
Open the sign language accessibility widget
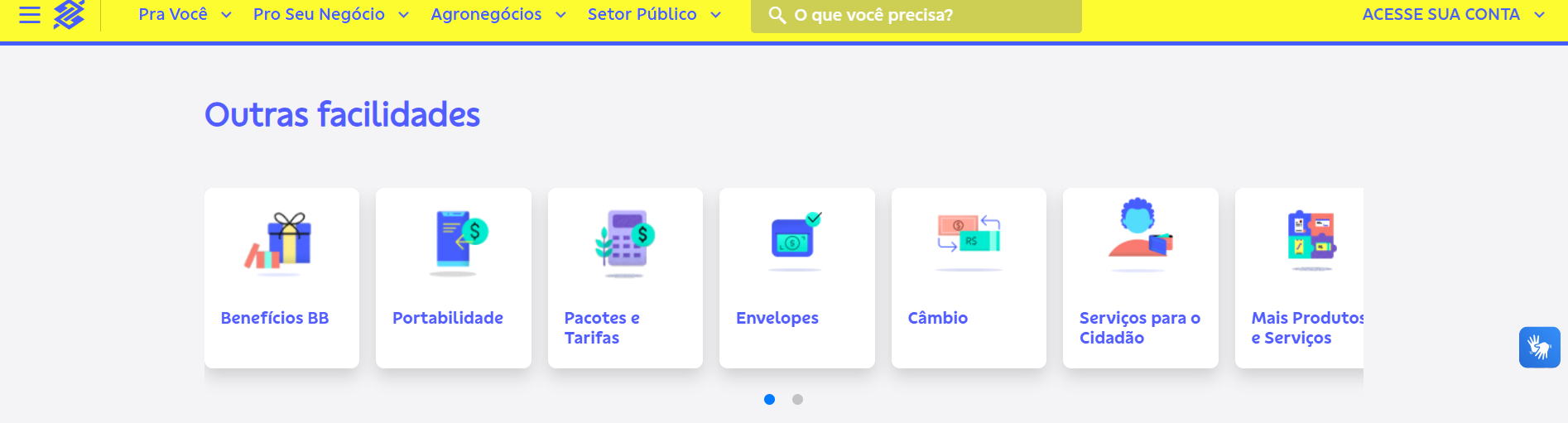(1539, 347)
